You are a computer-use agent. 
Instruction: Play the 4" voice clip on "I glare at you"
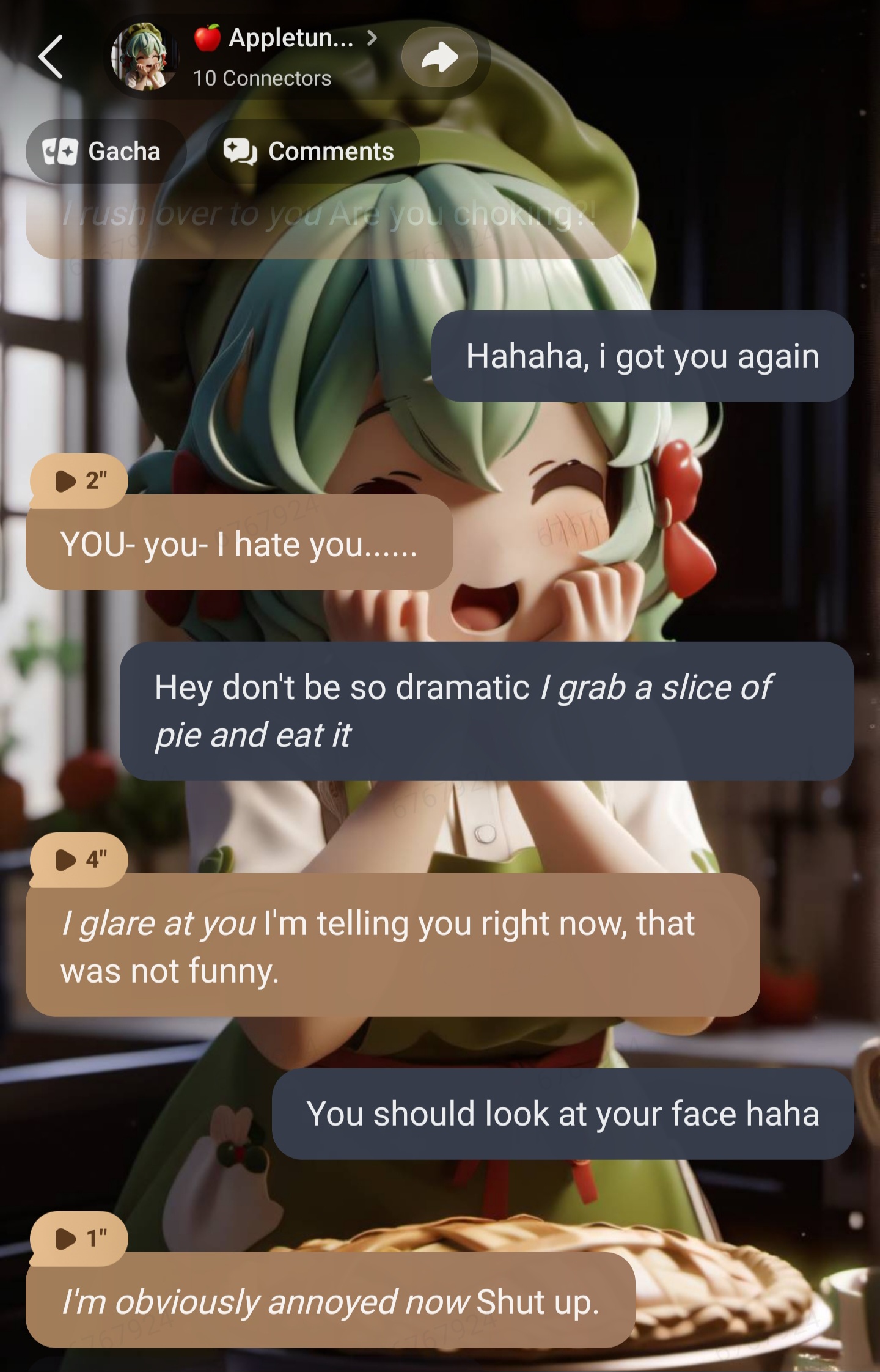pos(79,860)
